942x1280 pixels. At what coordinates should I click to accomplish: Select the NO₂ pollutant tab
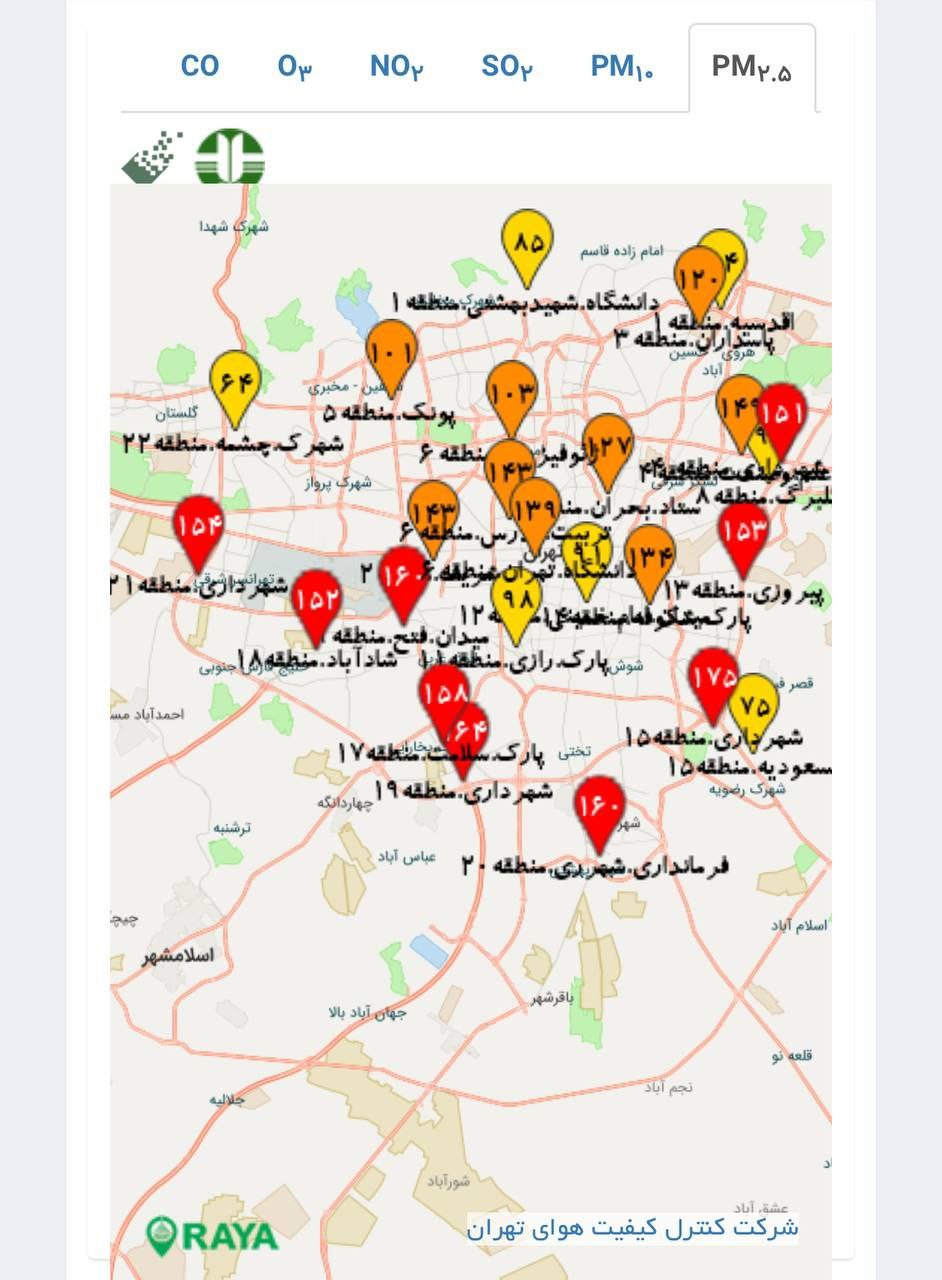pyautogui.click(x=397, y=67)
